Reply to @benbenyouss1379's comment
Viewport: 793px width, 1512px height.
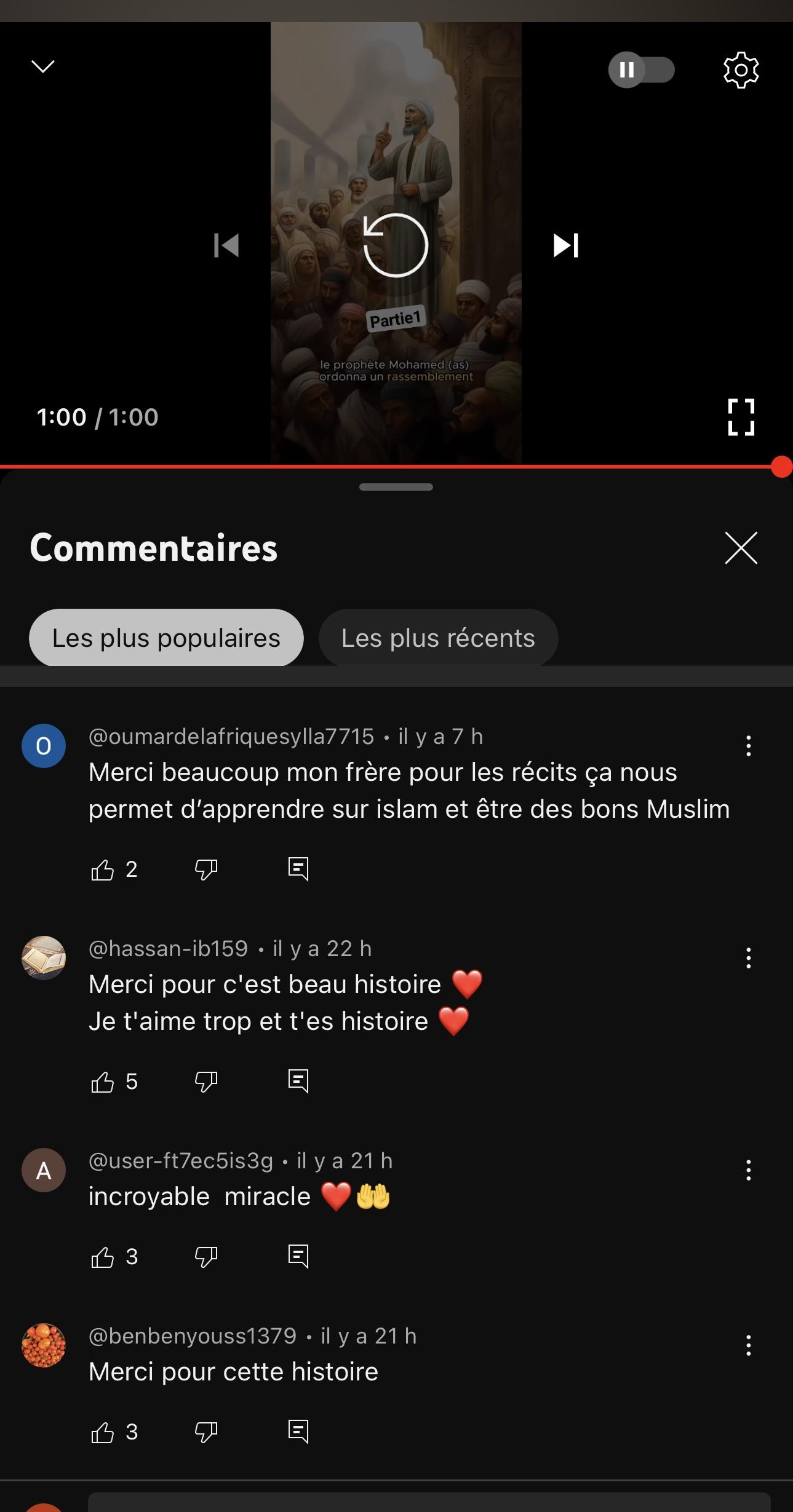(298, 1432)
